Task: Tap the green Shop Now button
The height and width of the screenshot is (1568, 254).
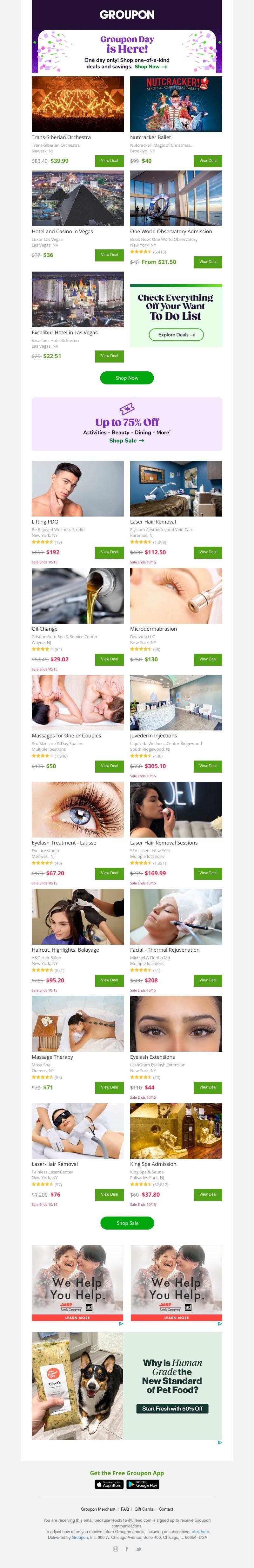Action: click(x=127, y=378)
